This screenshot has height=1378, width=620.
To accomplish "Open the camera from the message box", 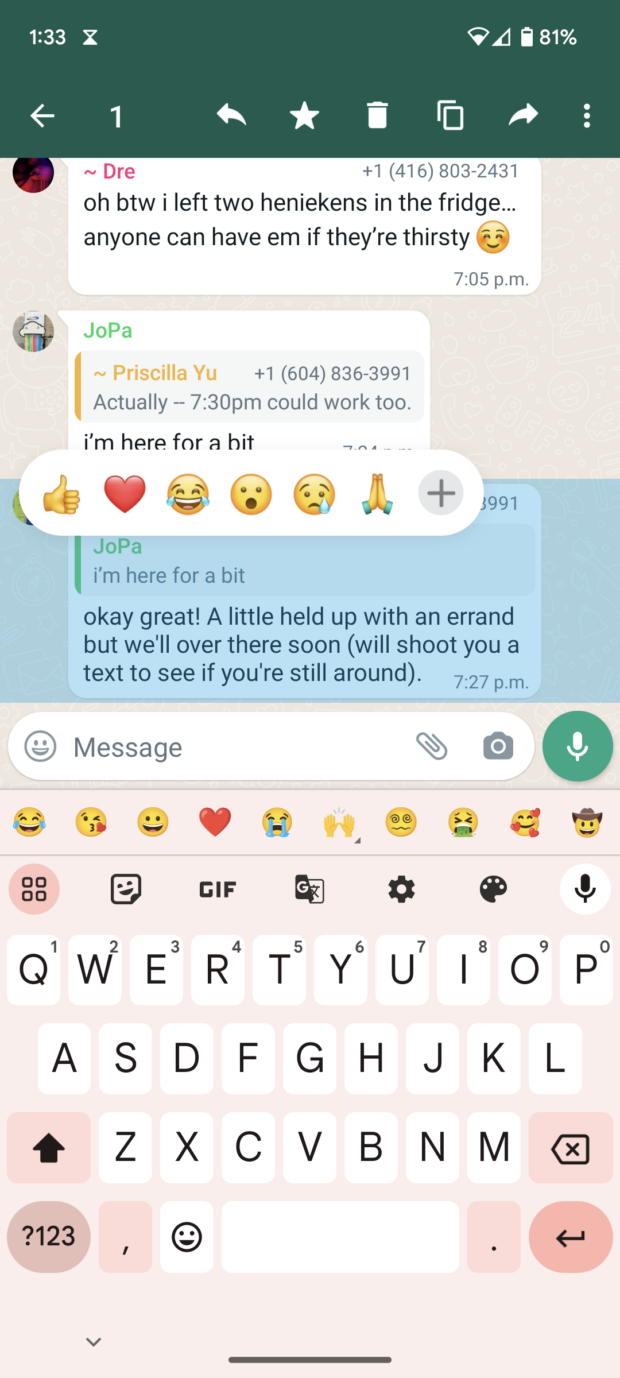I will [498, 746].
